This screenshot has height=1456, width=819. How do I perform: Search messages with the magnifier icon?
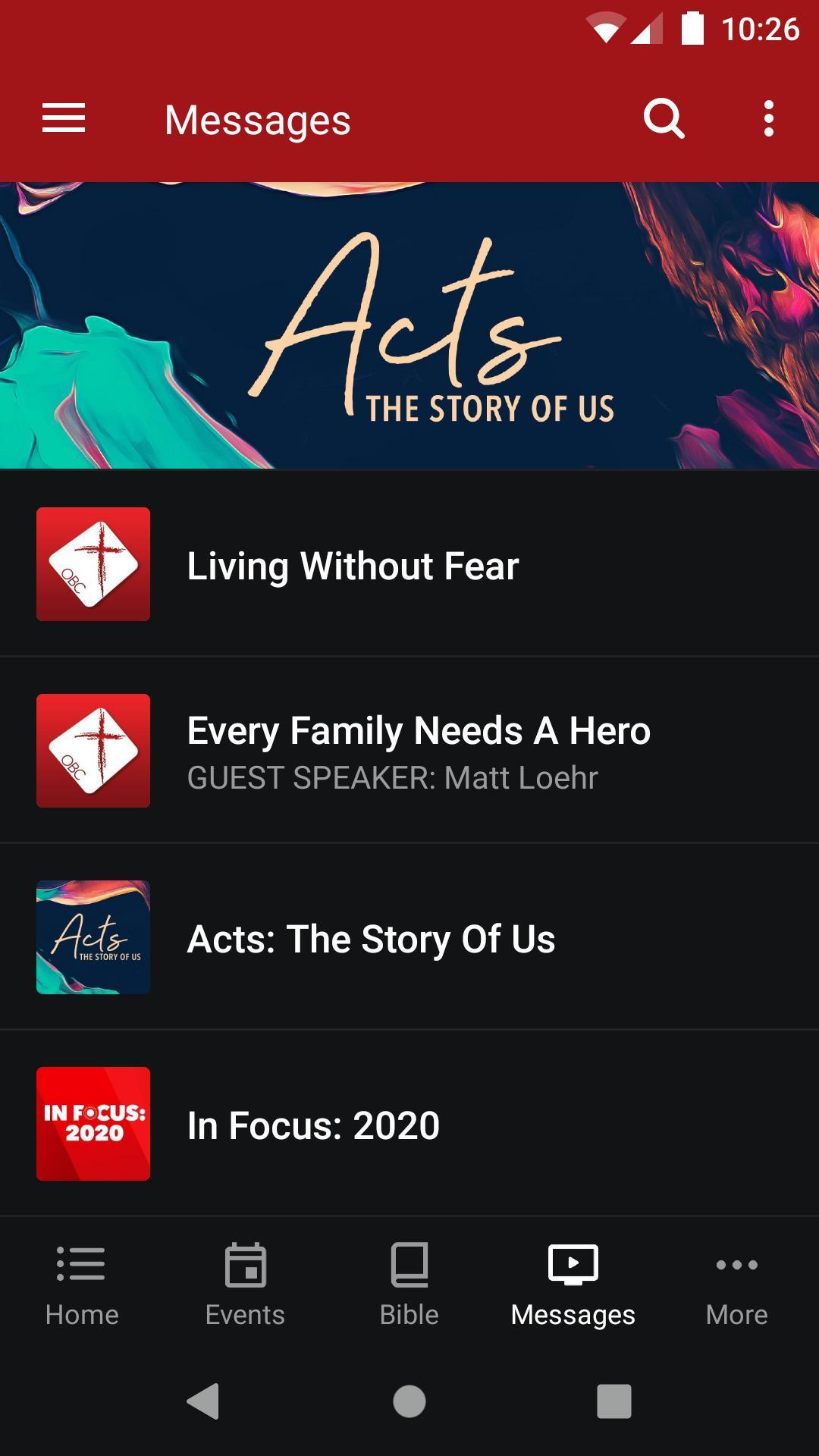[x=664, y=119]
